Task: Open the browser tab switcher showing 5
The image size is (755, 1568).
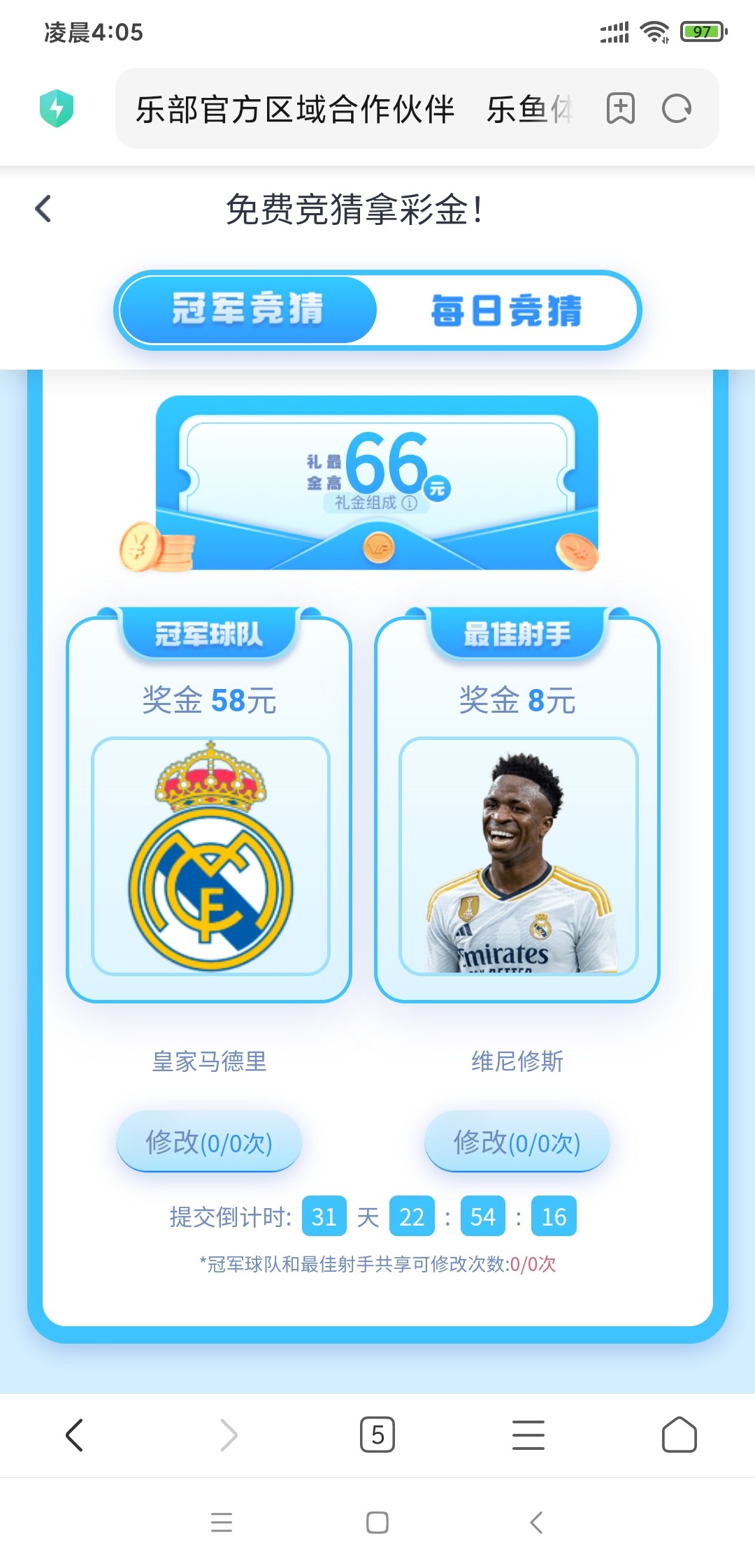Action: (377, 1435)
